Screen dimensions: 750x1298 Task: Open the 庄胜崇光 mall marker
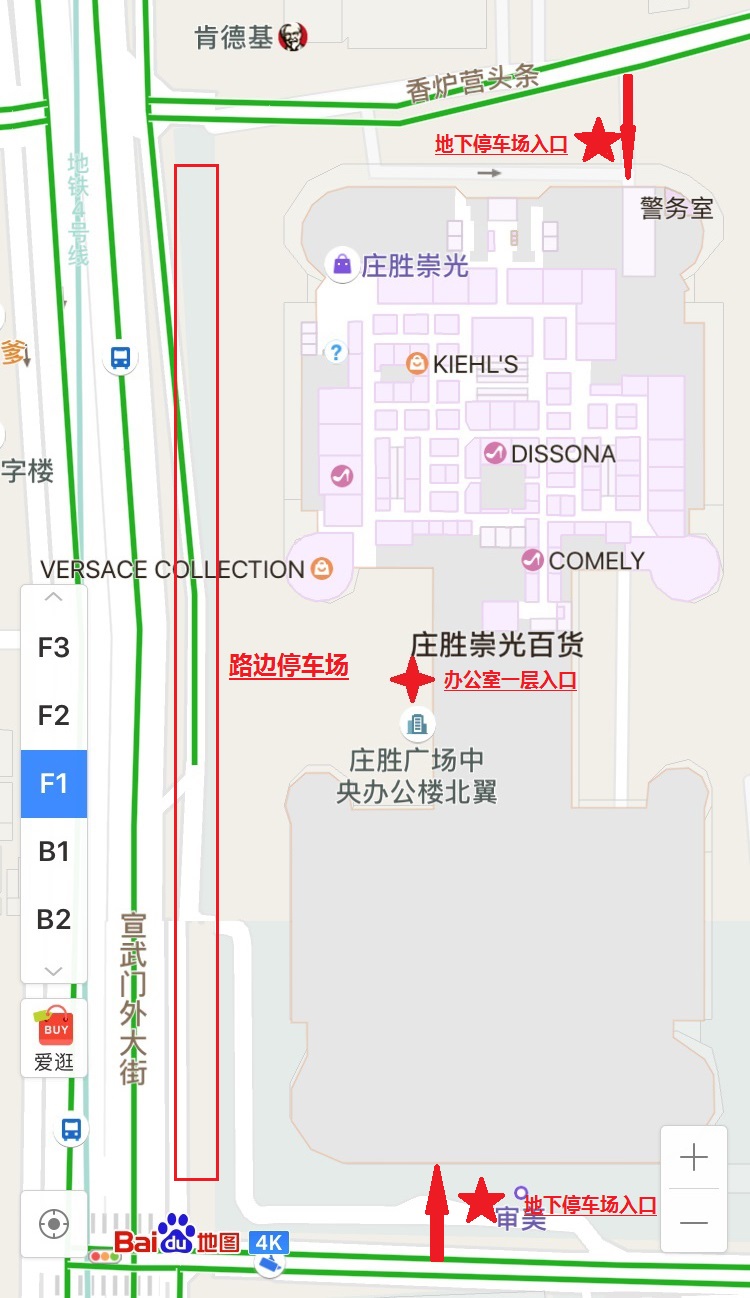343,265
